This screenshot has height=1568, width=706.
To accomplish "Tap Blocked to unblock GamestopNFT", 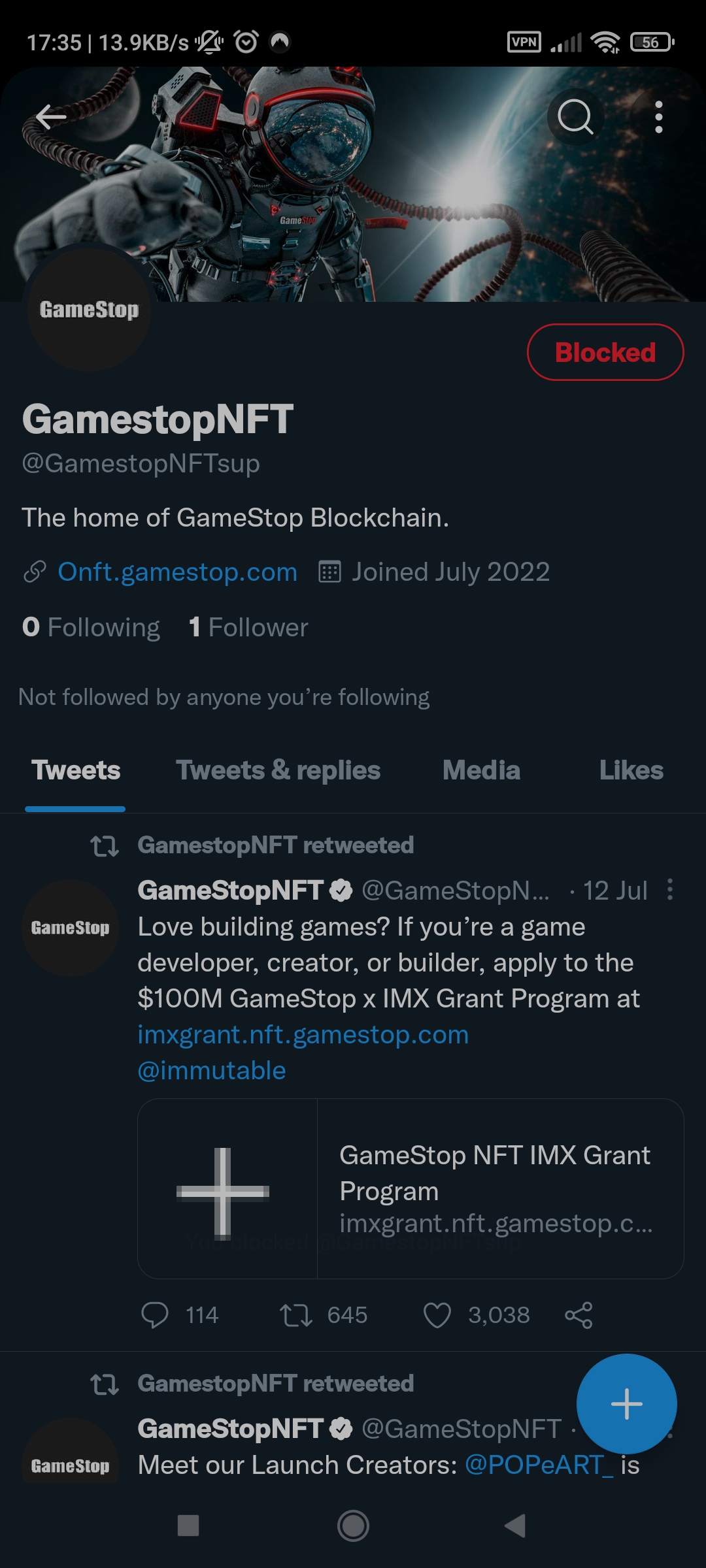I will pyautogui.click(x=605, y=353).
